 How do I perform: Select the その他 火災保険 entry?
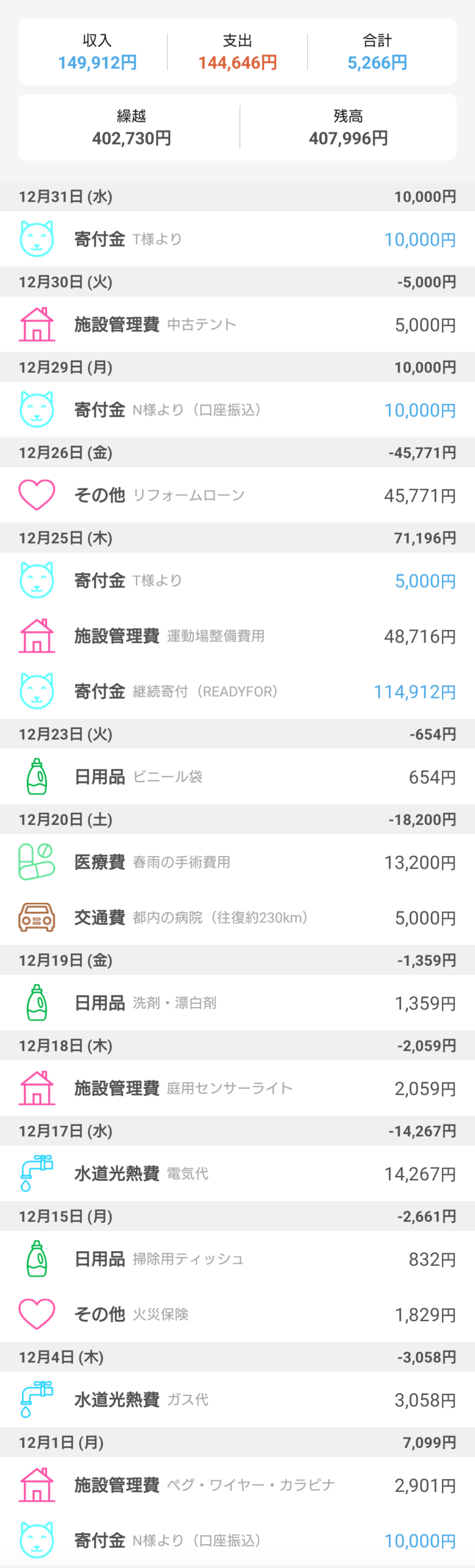238,1314
